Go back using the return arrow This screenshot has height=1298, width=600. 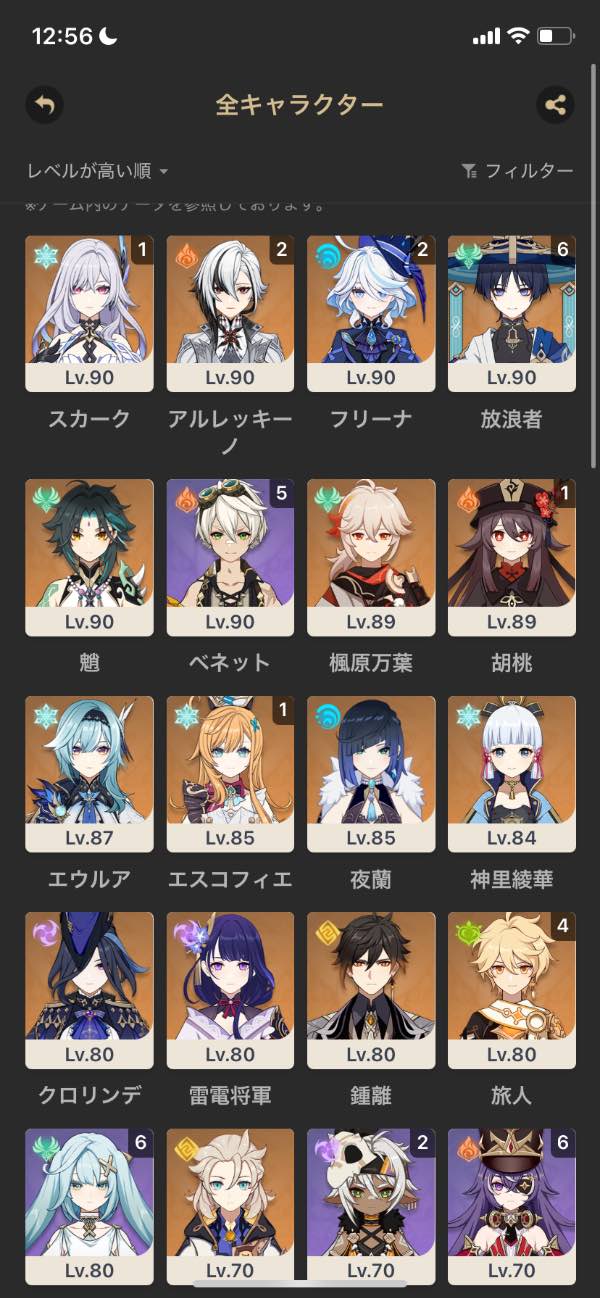(x=44, y=104)
